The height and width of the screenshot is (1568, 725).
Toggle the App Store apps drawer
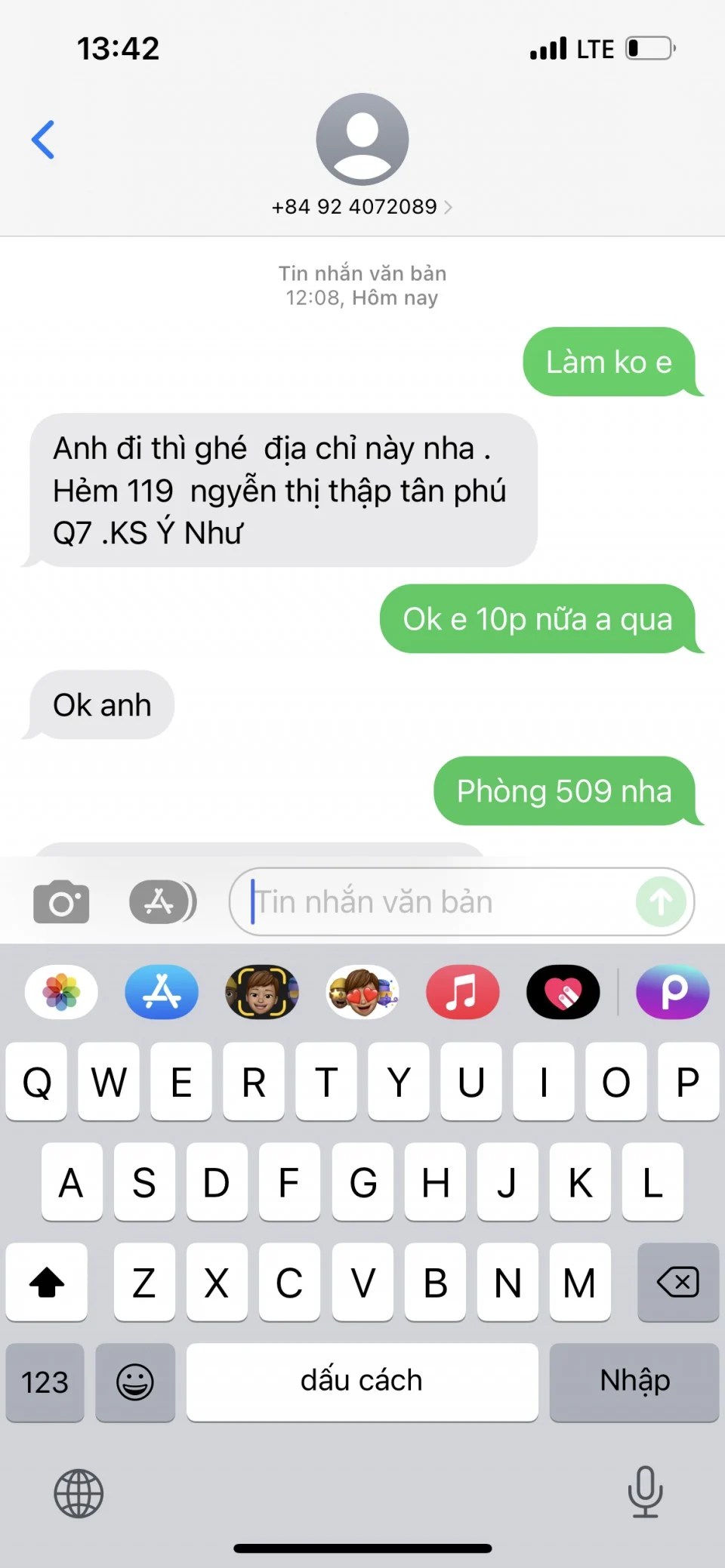pyautogui.click(x=162, y=901)
